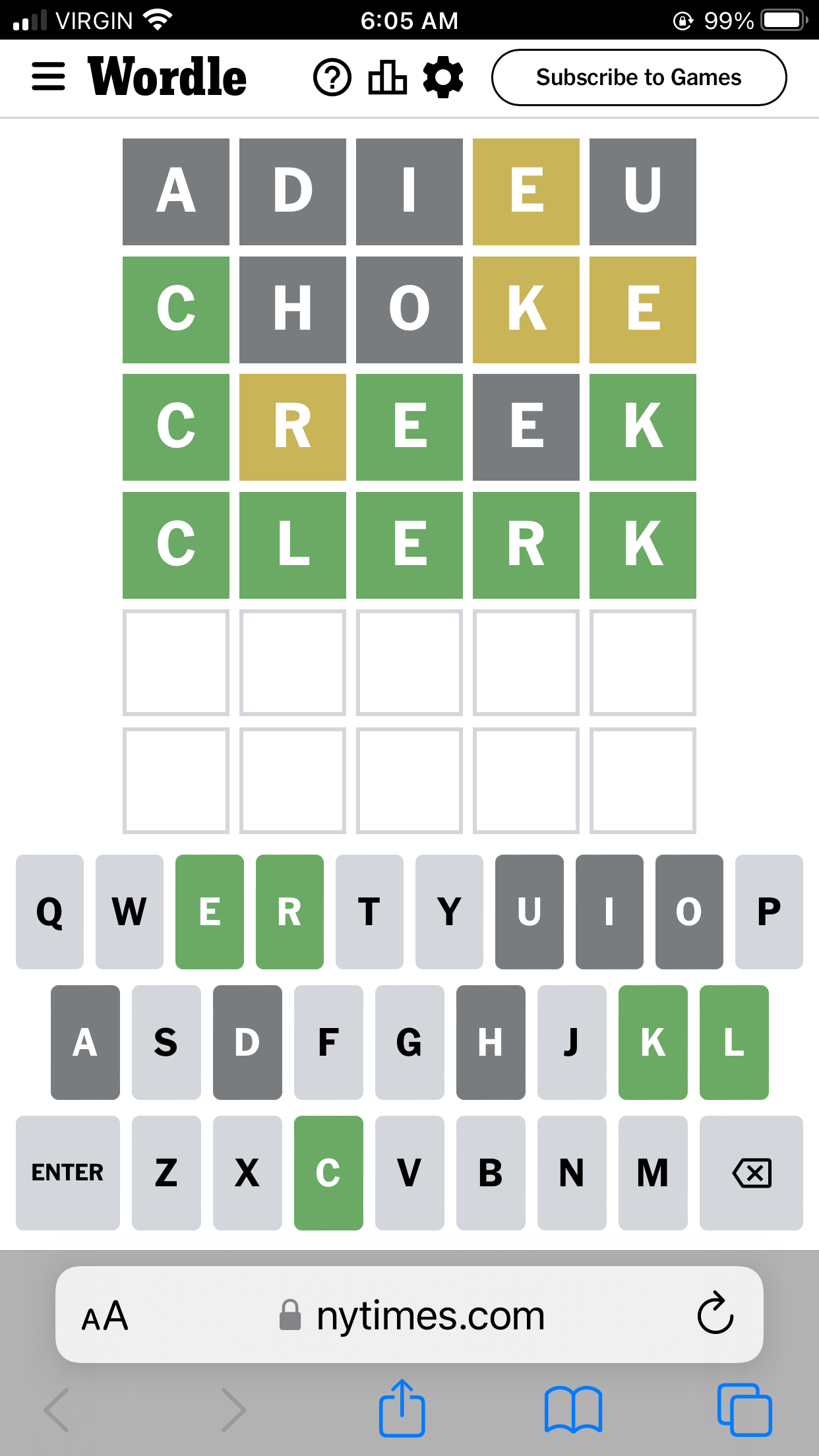
Task: Tap the letter M key
Action: 652,1172
